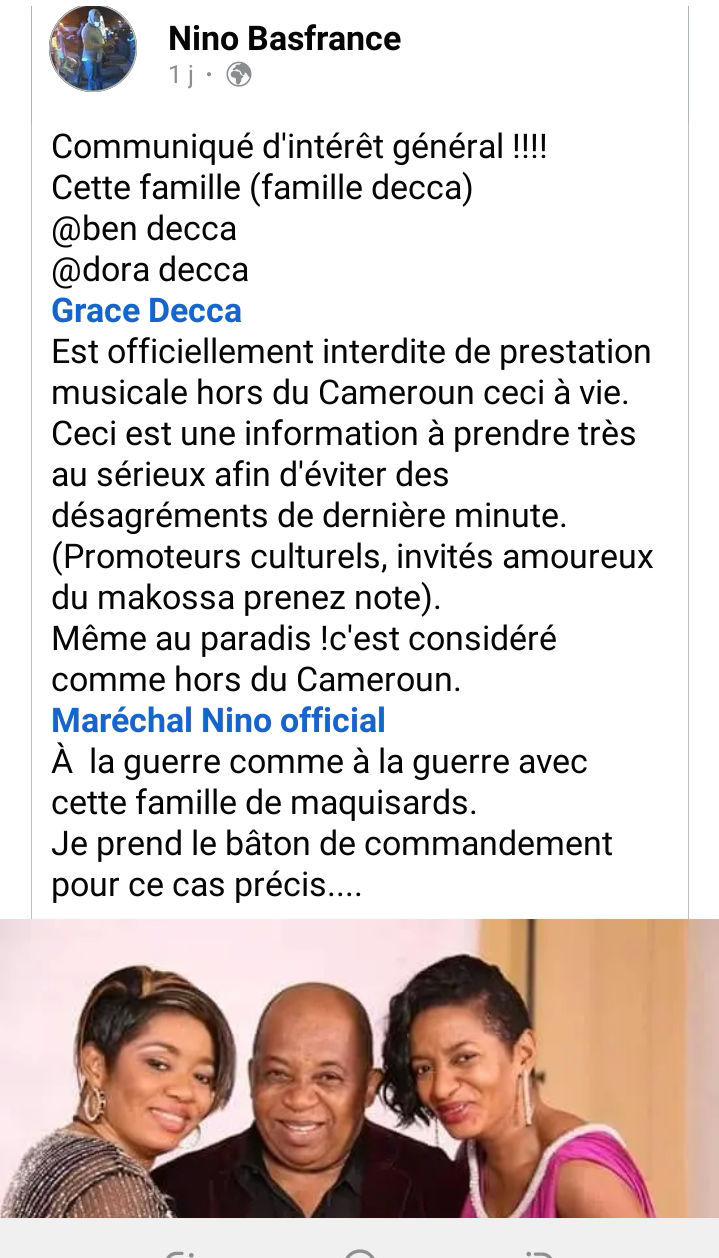Open the Nino Basfrance profile name

[x=284, y=38]
